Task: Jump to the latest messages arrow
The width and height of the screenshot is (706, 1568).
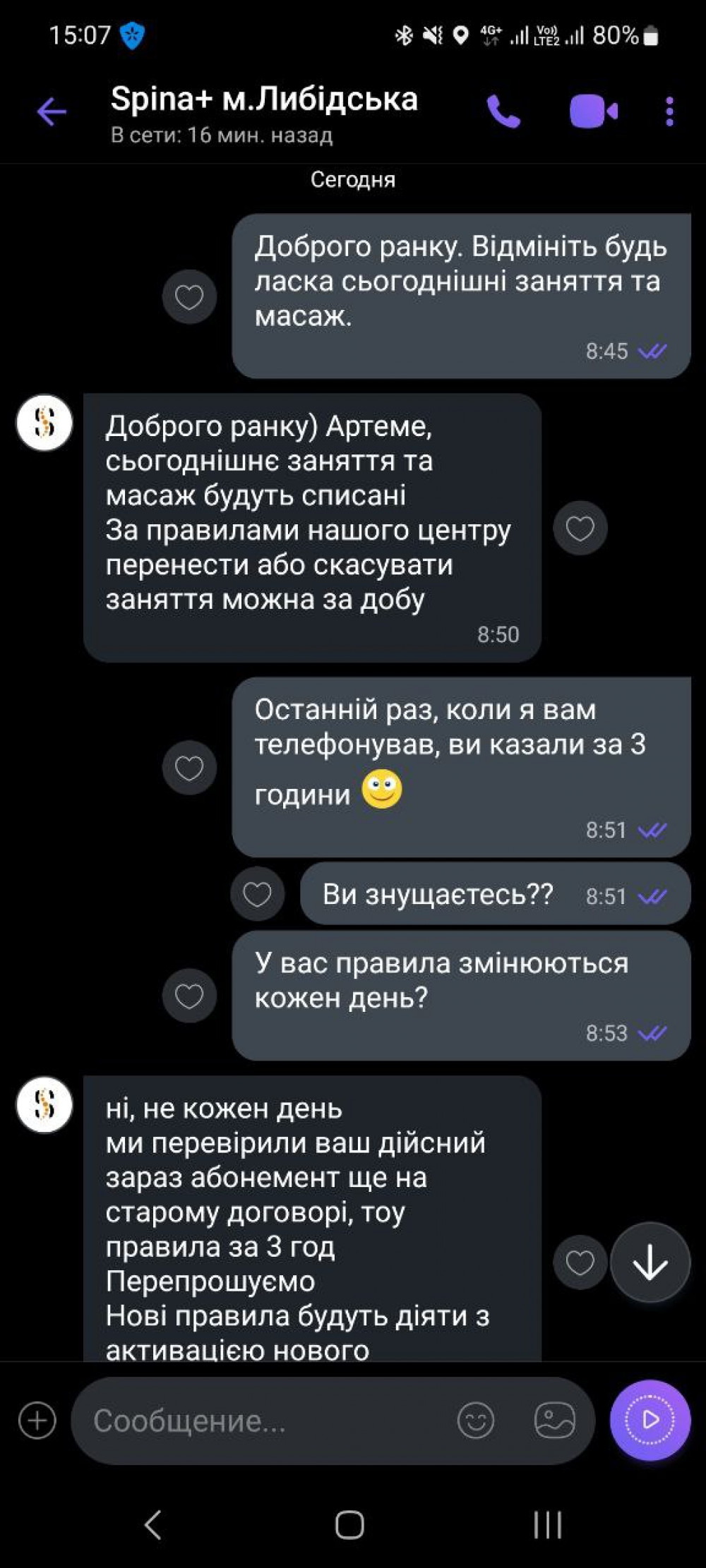Action: click(650, 1262)
